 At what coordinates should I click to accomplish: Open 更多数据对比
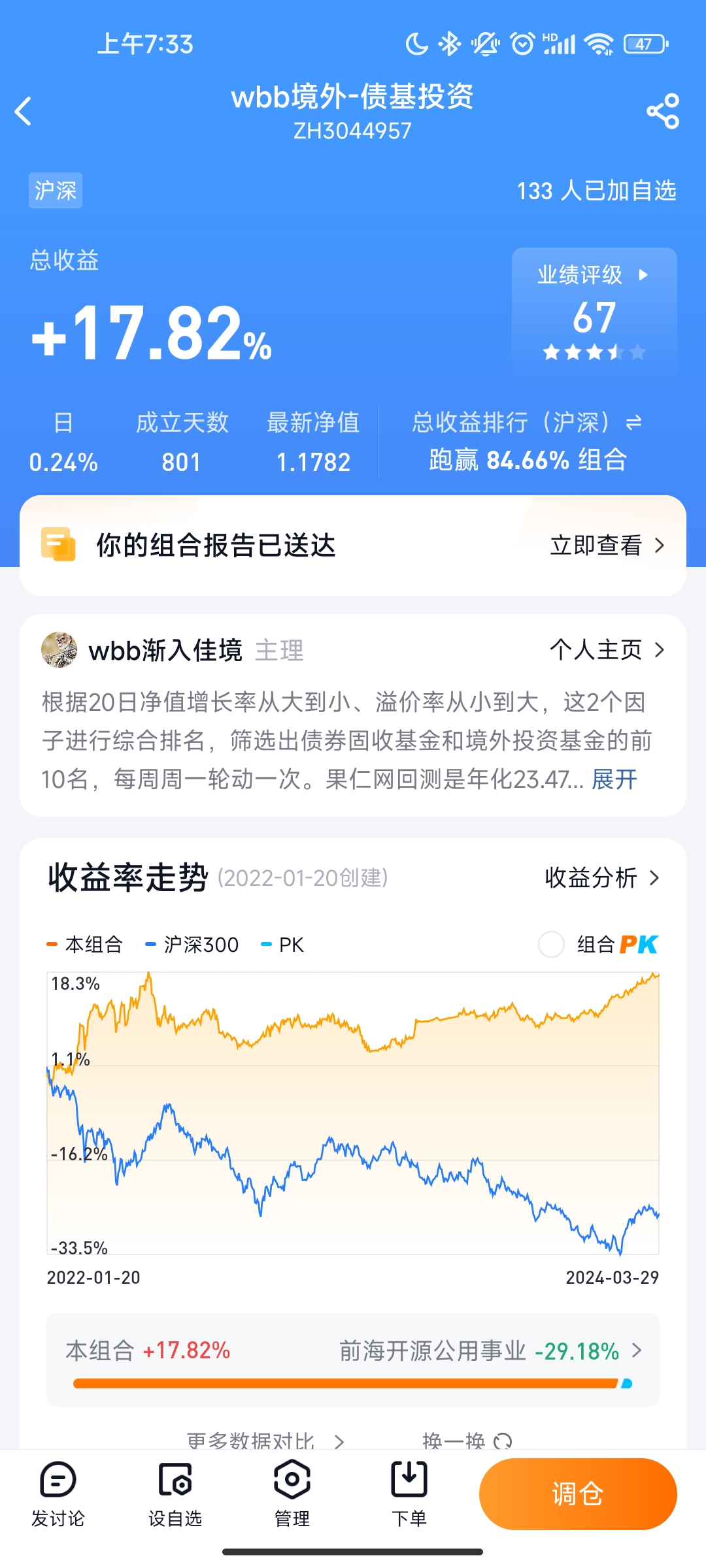[x=265, y=1440]
